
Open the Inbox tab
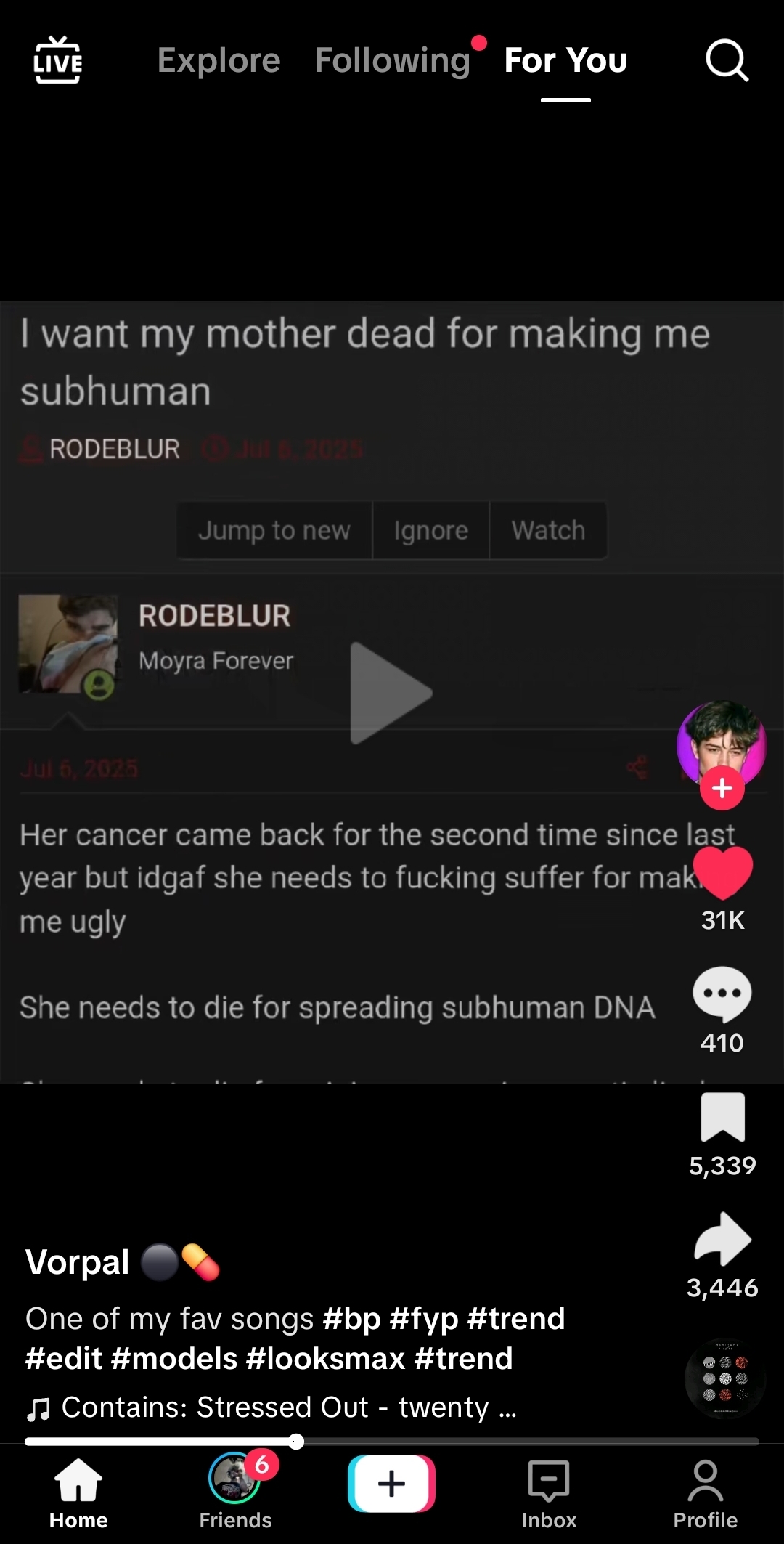coord(549,1492)
